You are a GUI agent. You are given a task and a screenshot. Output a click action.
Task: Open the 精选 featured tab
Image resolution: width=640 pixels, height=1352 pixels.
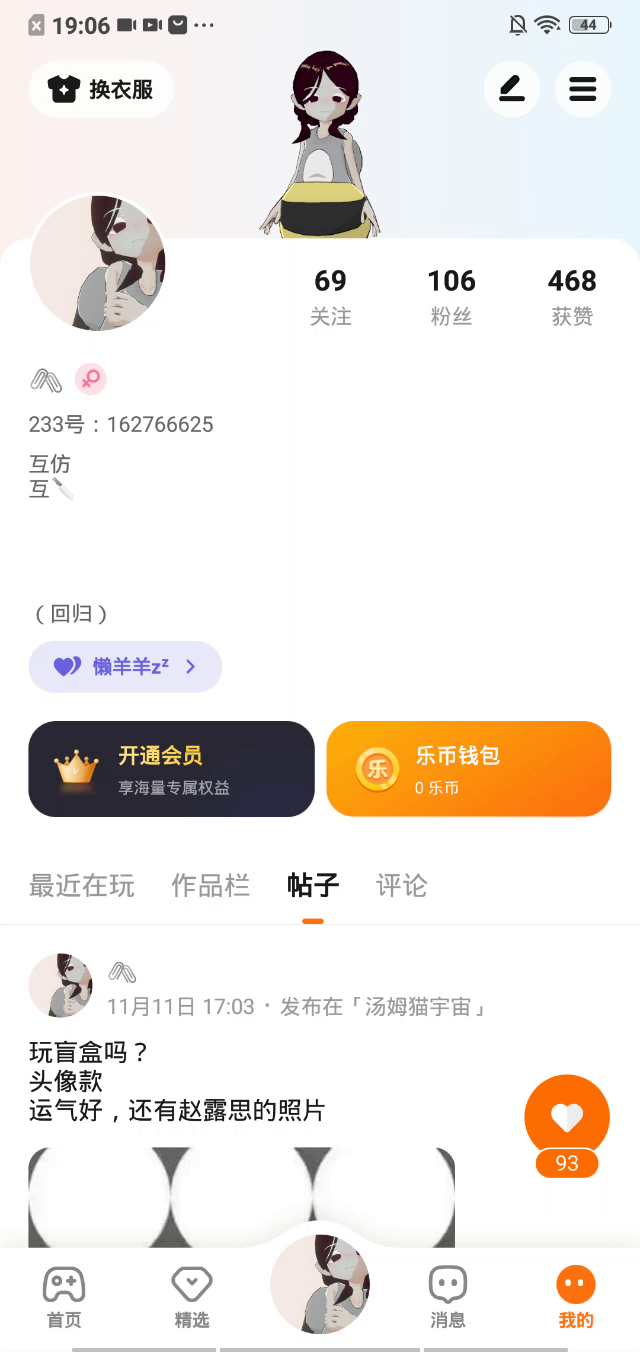click(192, 1298)
